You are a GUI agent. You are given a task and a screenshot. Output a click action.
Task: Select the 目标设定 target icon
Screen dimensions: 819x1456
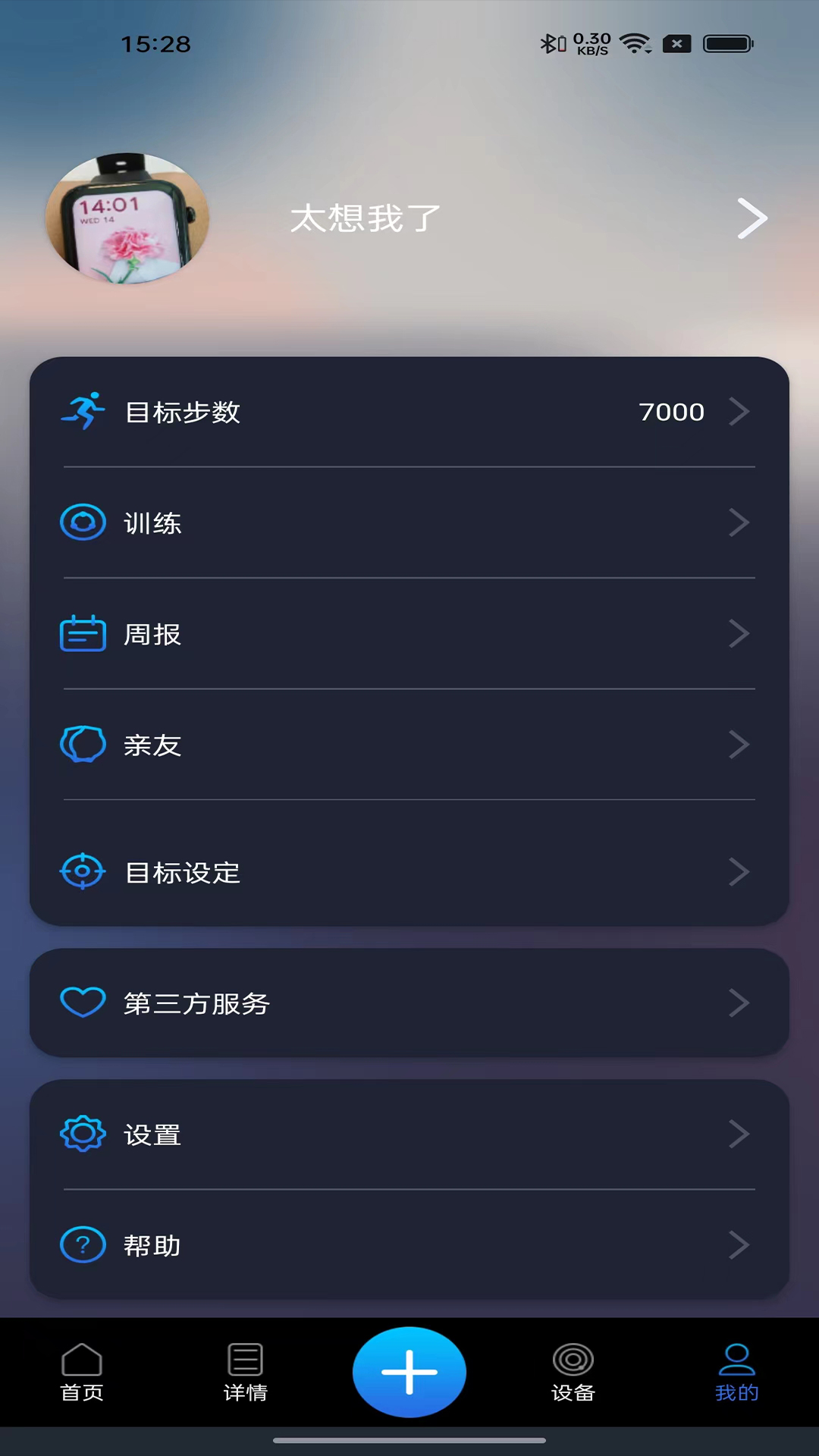pyautogui.click(x=83, y=871)
